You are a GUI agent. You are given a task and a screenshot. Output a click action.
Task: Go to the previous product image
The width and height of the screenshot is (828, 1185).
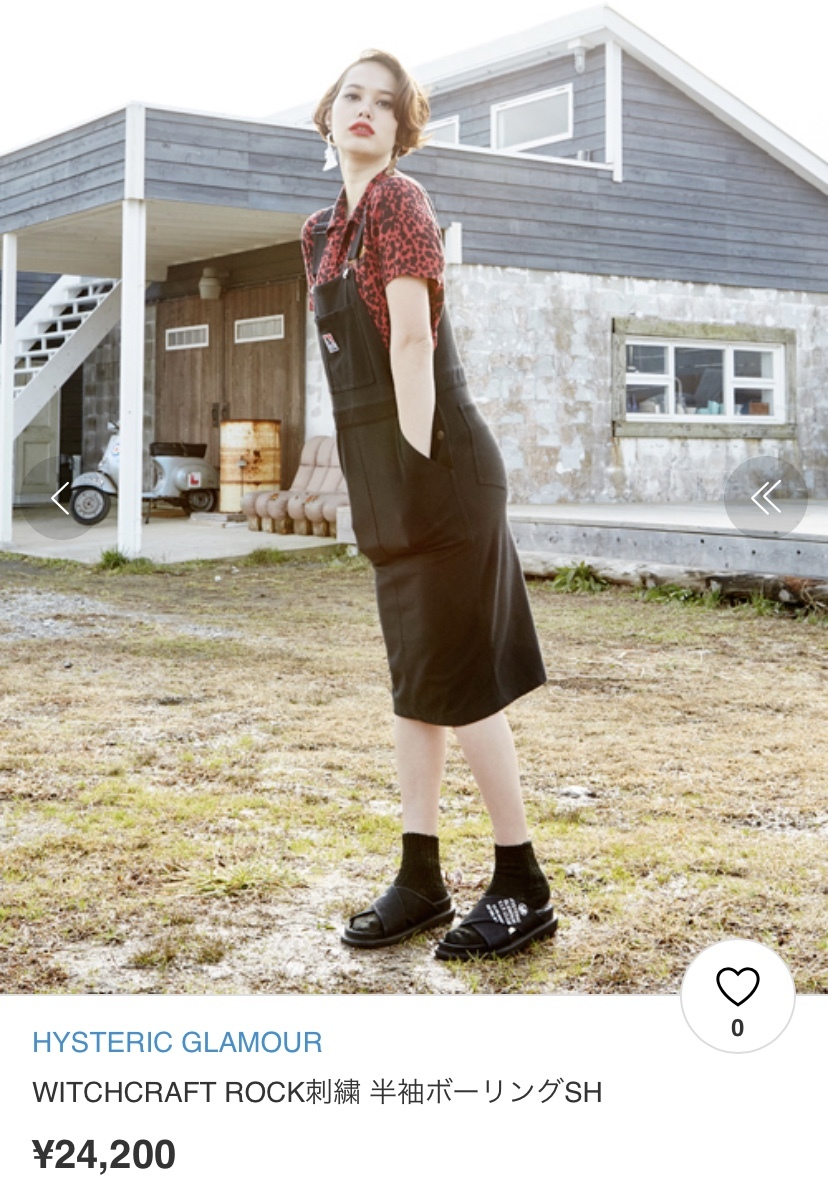pos(60,498)
